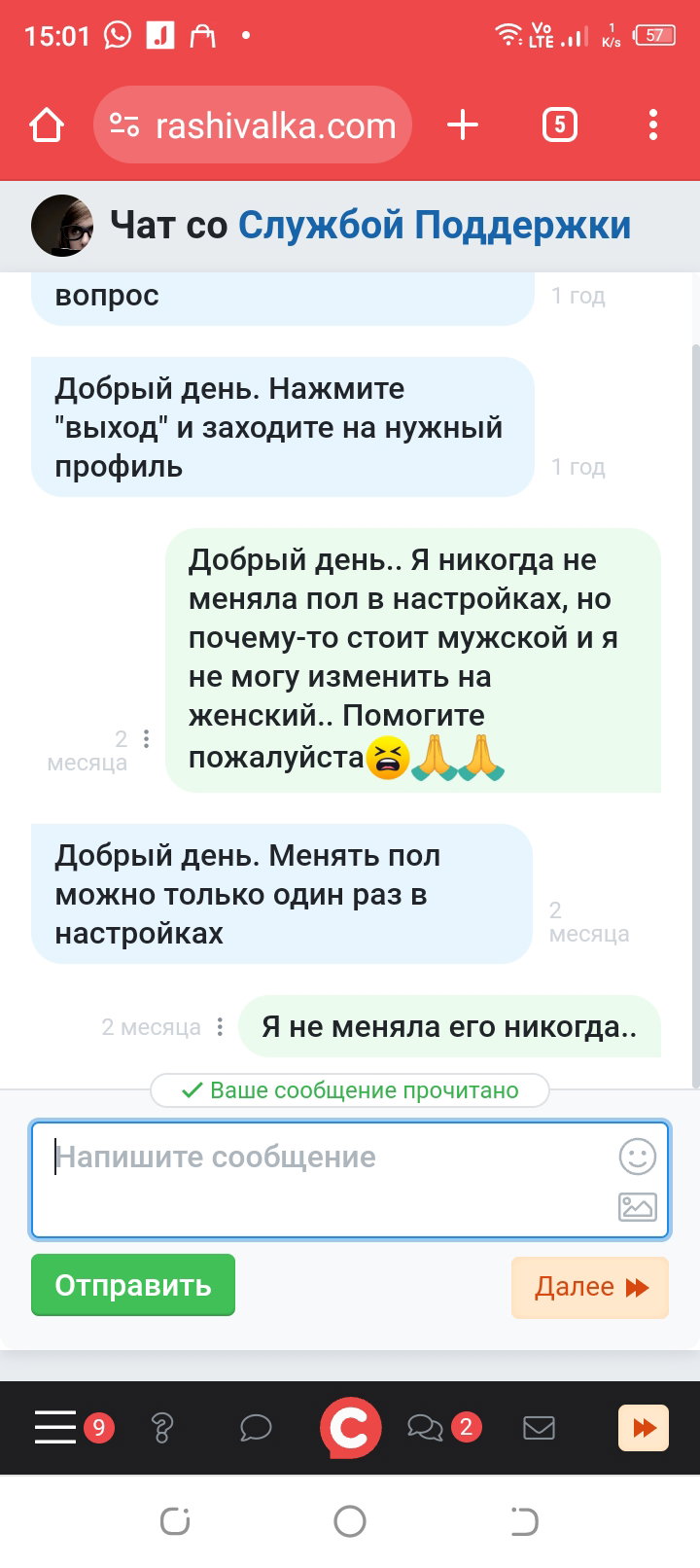Open the browser home page button
Screen dimensions: 700x1568
pyautogui.click(x=47, y=125)
